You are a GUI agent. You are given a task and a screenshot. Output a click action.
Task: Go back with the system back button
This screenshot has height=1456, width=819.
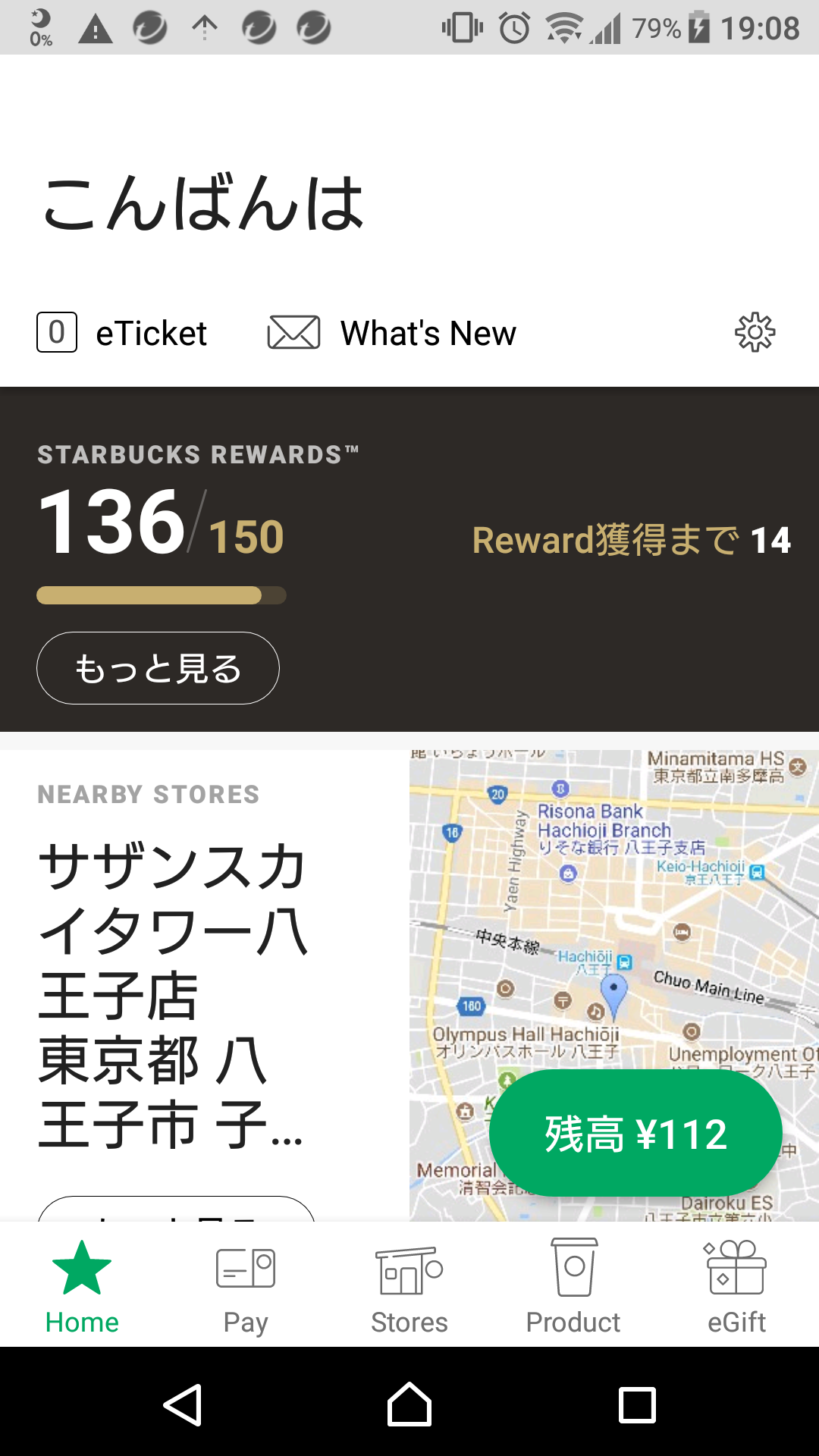point(182,1404)
